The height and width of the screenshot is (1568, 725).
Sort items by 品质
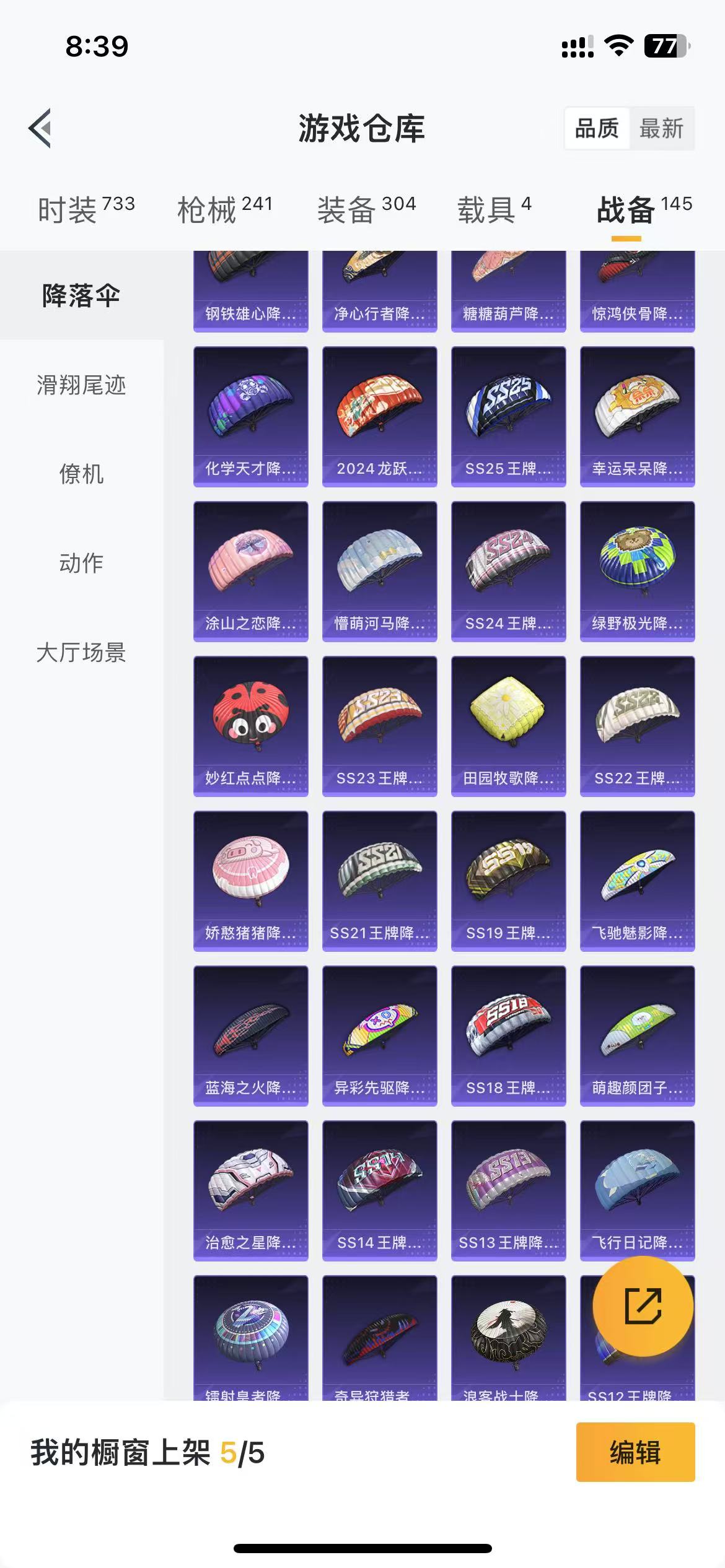[x=597, y=128]
